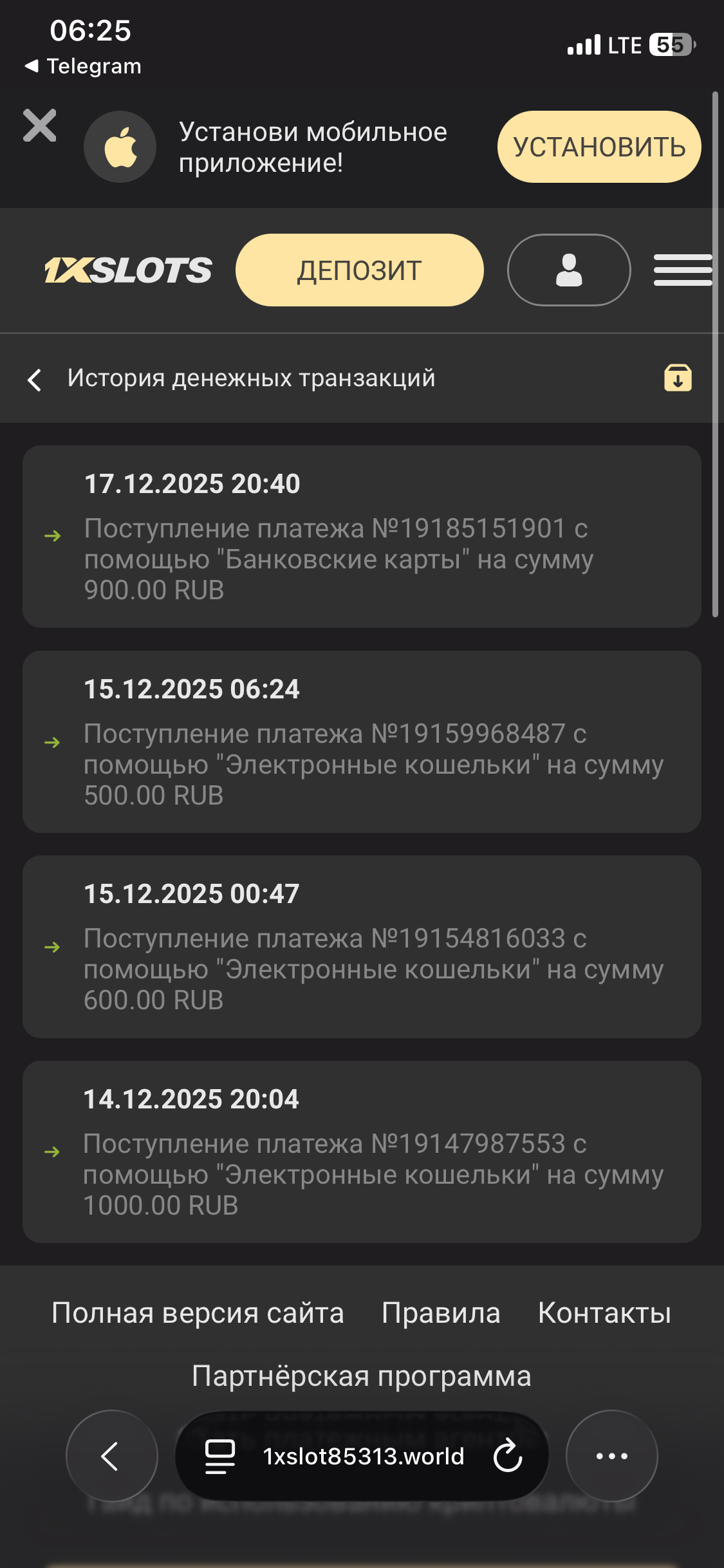Image resolution: width=724 pixels, height=1568 pixels.
Task: Open browser page settings icon
Action: (219, 1456)
